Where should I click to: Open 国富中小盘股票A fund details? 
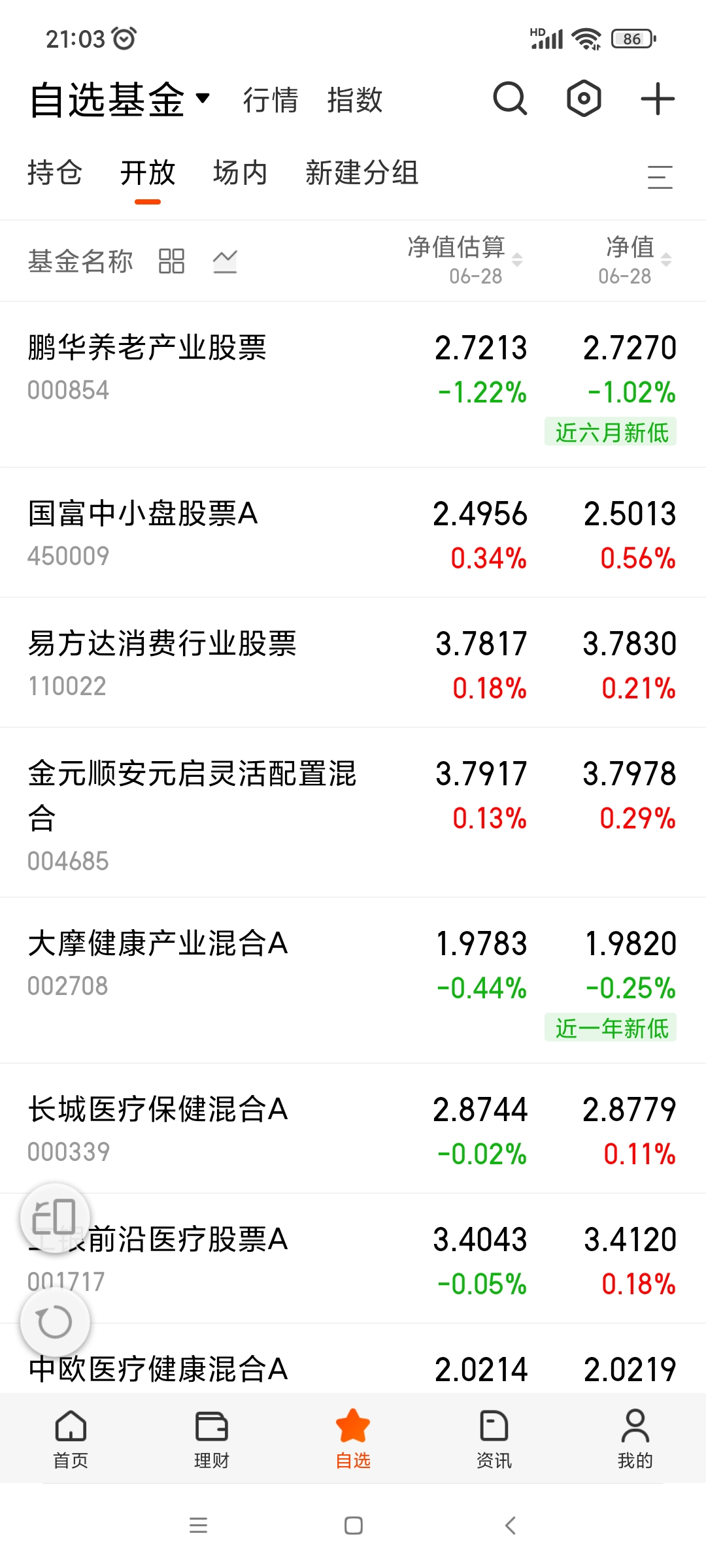pyautogui.click(x=353, y=532)
